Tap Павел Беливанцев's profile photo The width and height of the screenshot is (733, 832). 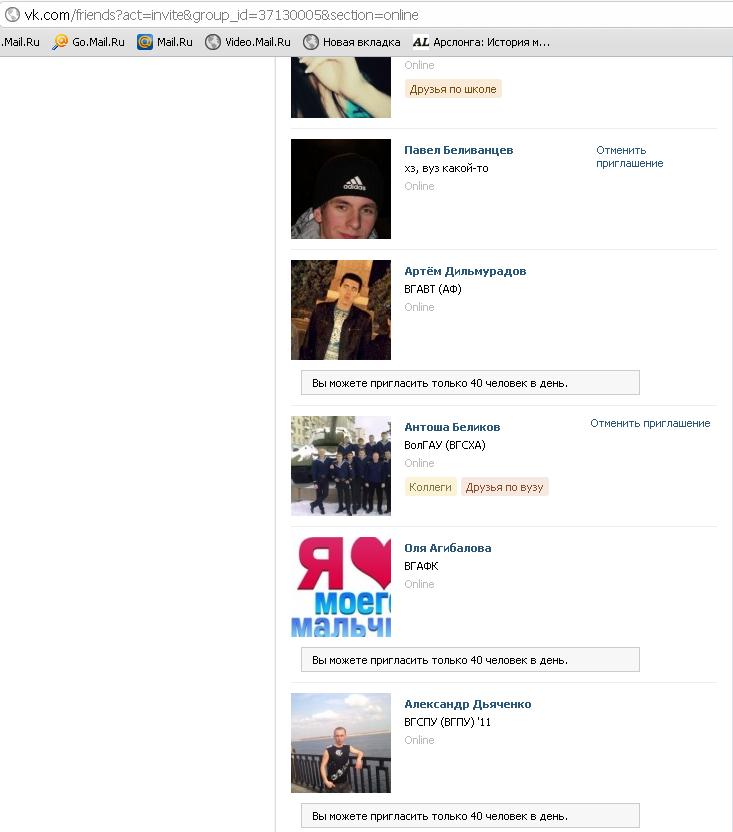coord(340,189)
